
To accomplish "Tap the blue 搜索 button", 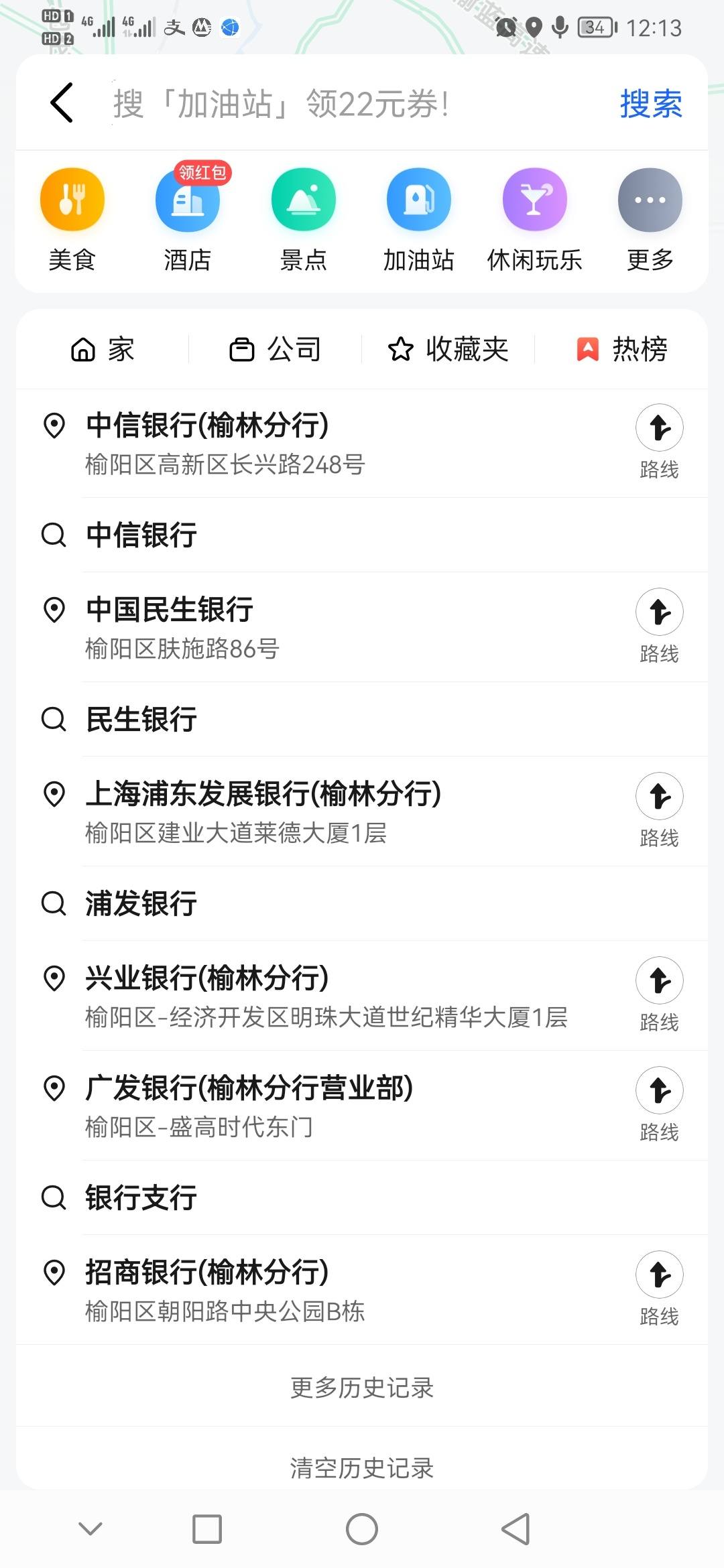I will click(x=651, y=104).
